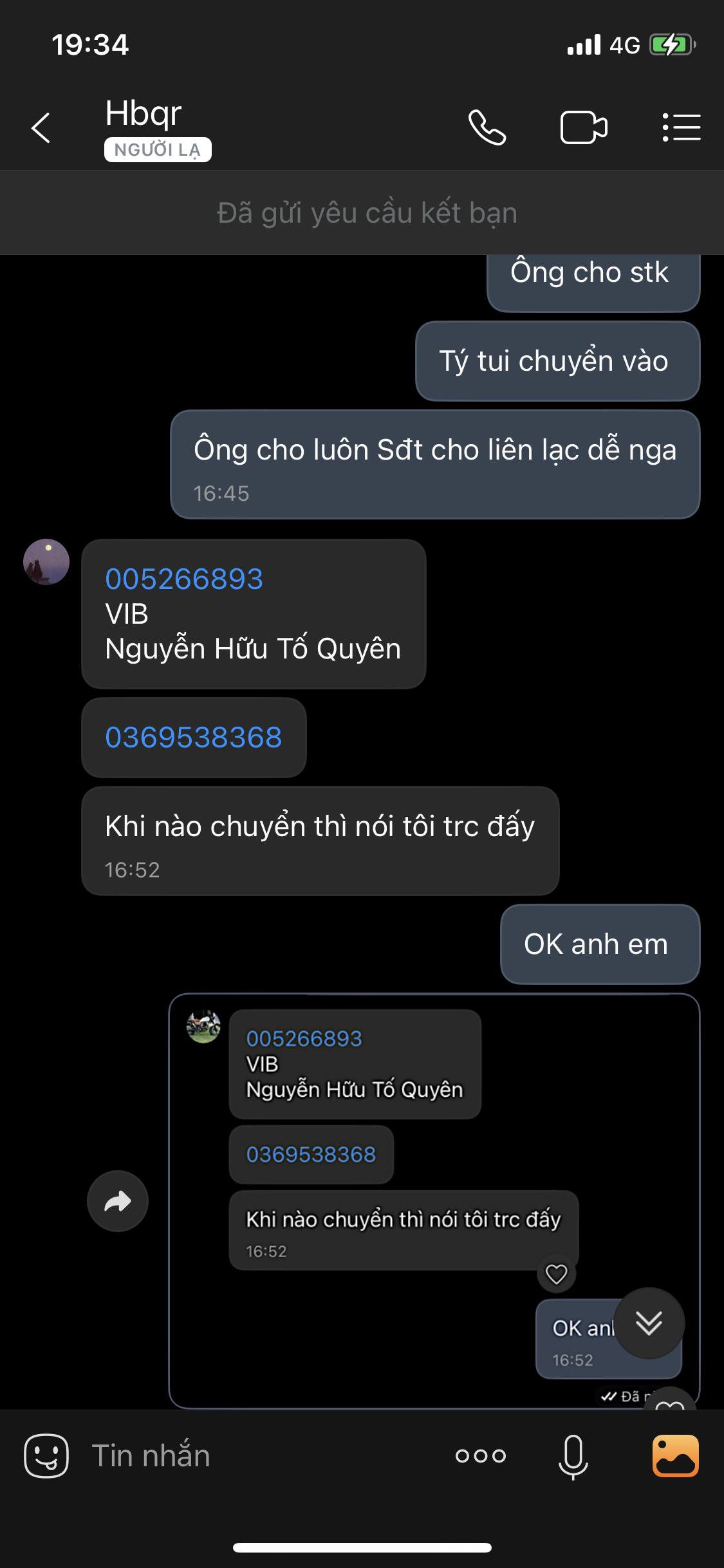Record a voice message
The image size is (724, 1568).
[x=573, y=1456]
